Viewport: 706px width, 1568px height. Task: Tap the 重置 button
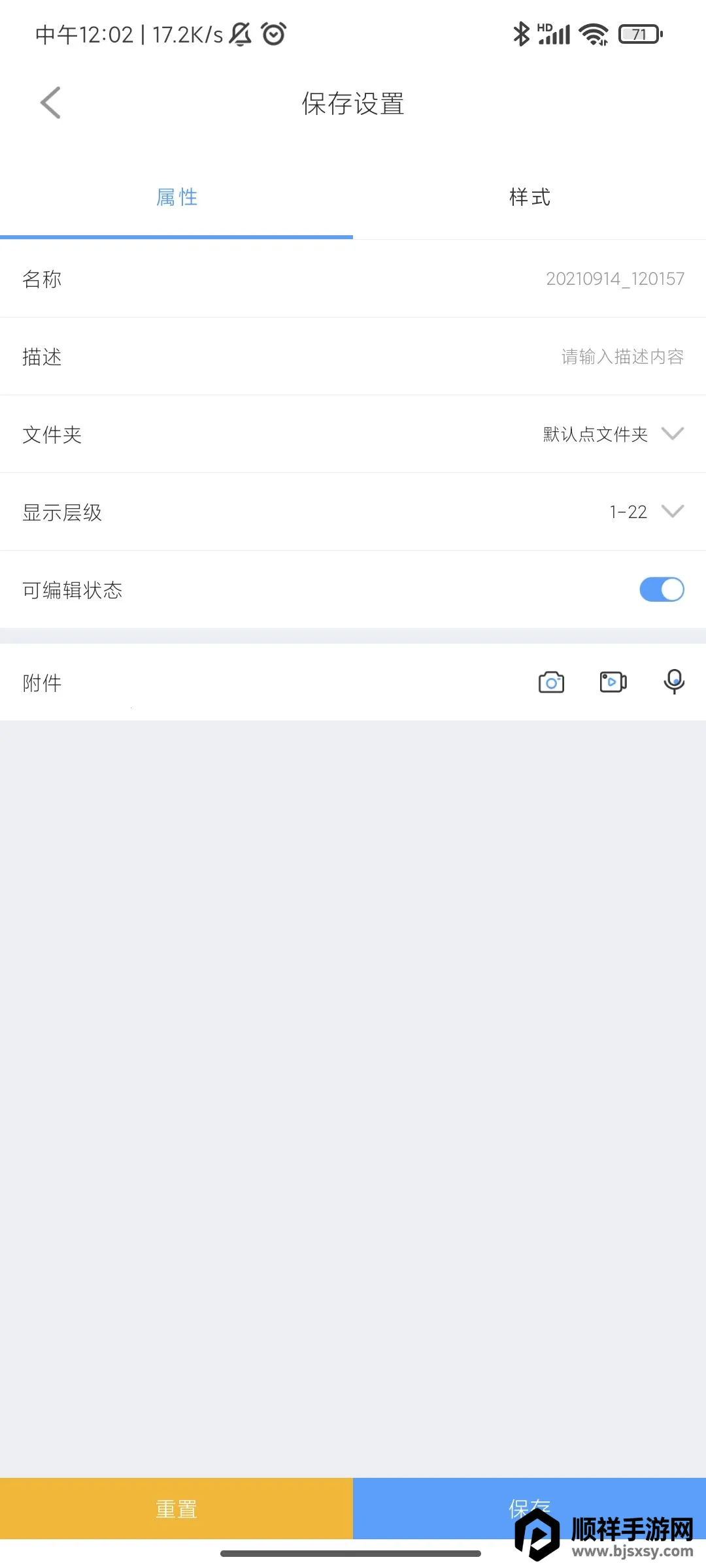[x=176, y=1509]
